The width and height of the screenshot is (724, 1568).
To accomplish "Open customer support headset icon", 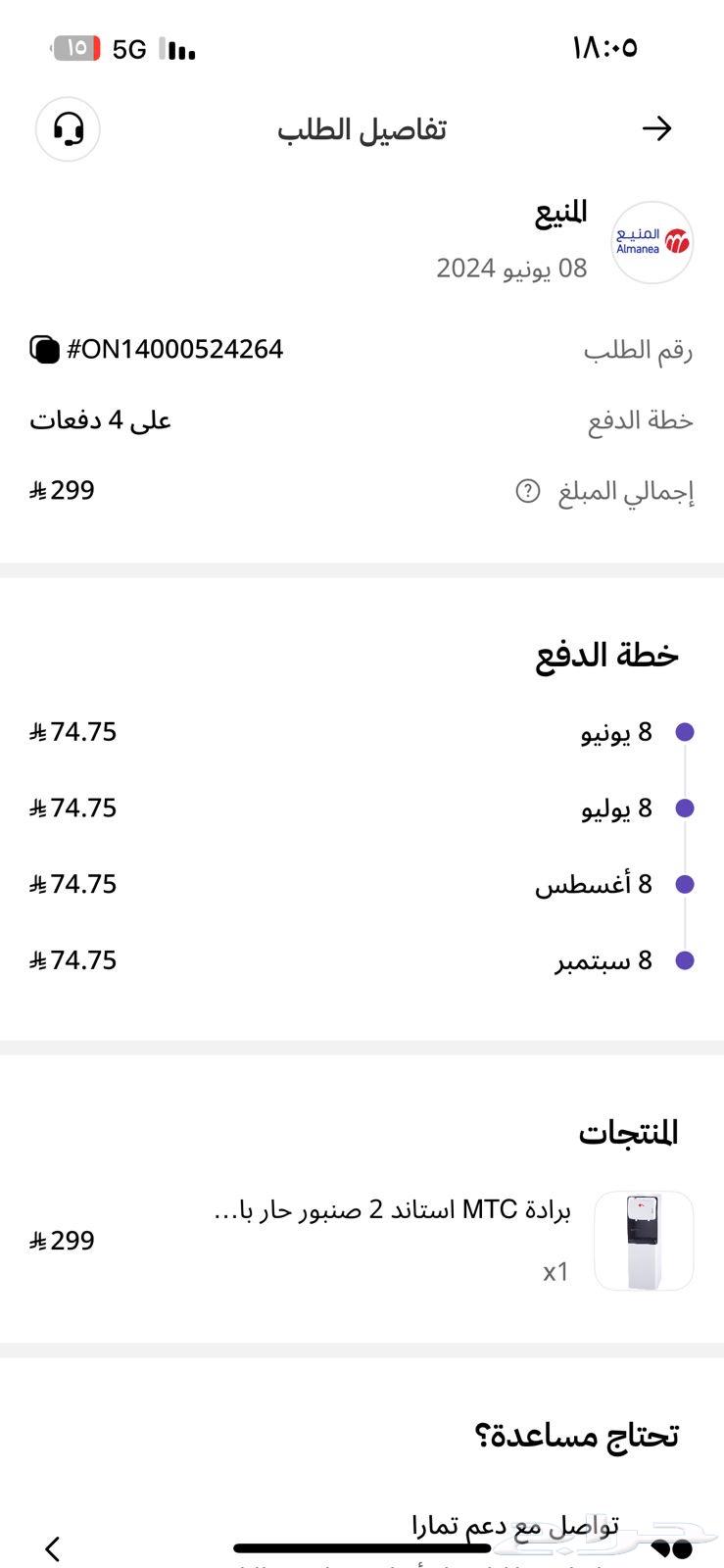I will (x=68, y=128).
